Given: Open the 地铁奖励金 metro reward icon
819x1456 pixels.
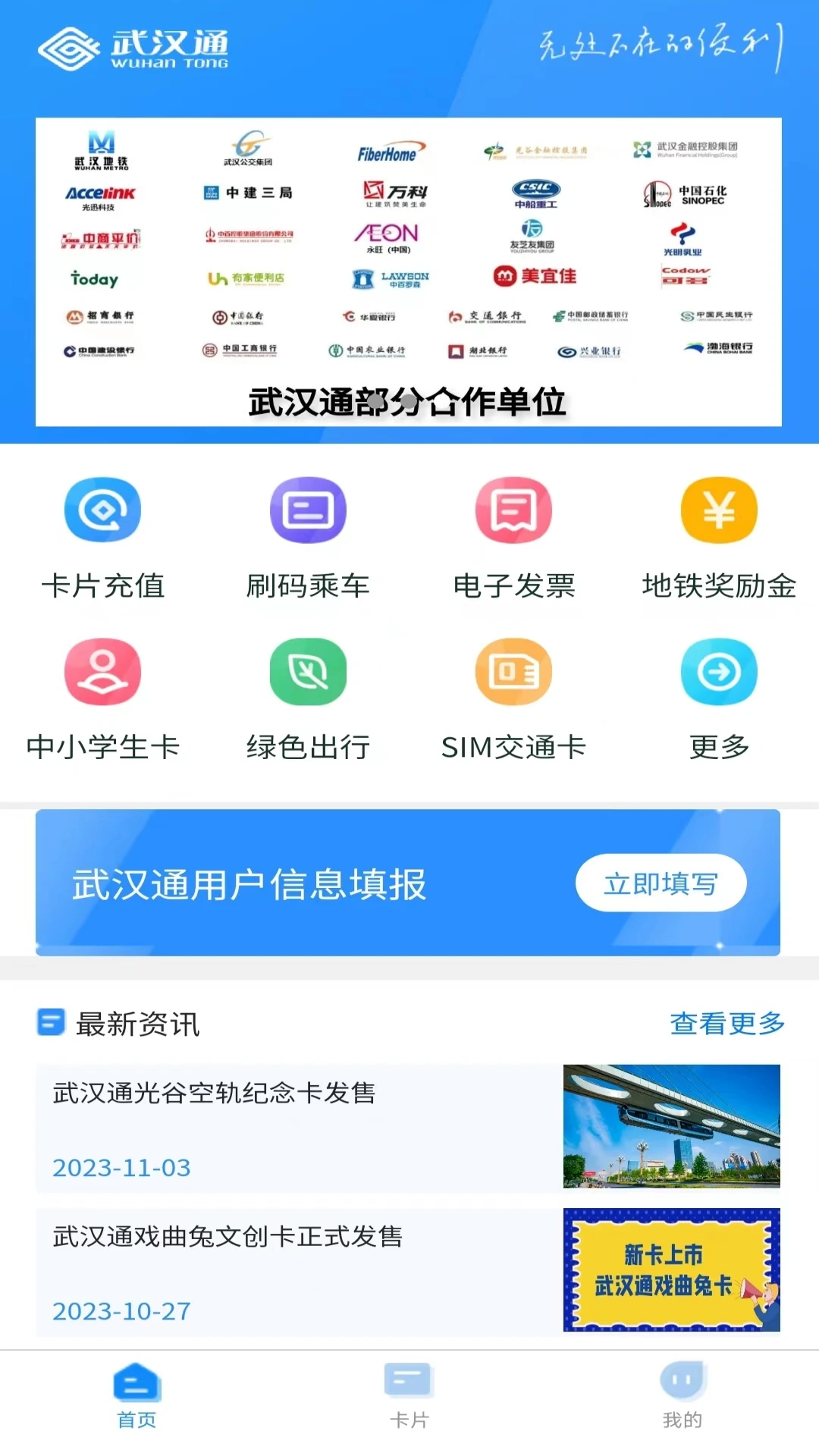Looking at the screenshot, I should coord(718,510).
